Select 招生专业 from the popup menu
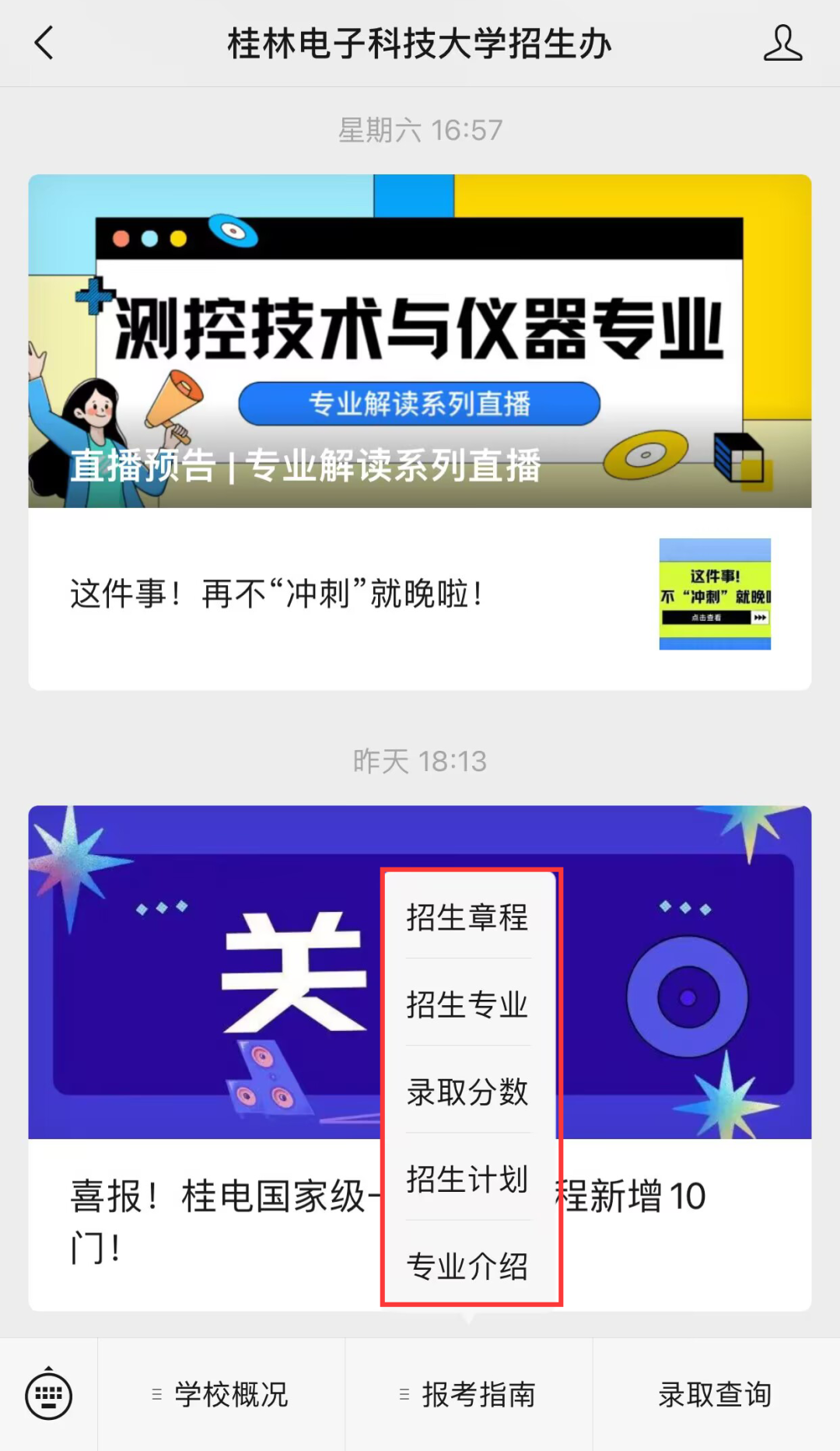This screenshot has width=840, height=1451. click(x=467, y=1004)
